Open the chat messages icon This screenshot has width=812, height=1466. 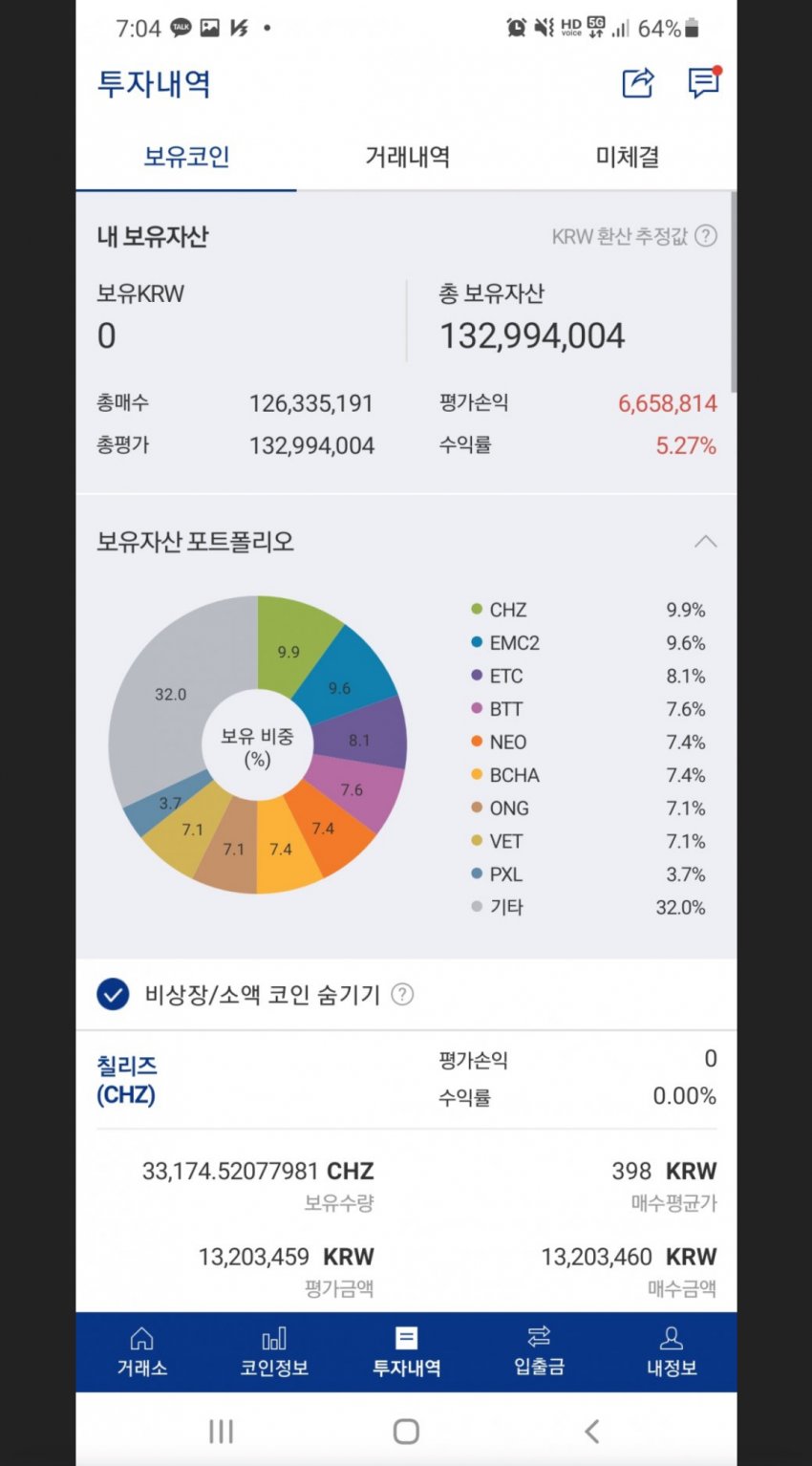click(704, 83)
